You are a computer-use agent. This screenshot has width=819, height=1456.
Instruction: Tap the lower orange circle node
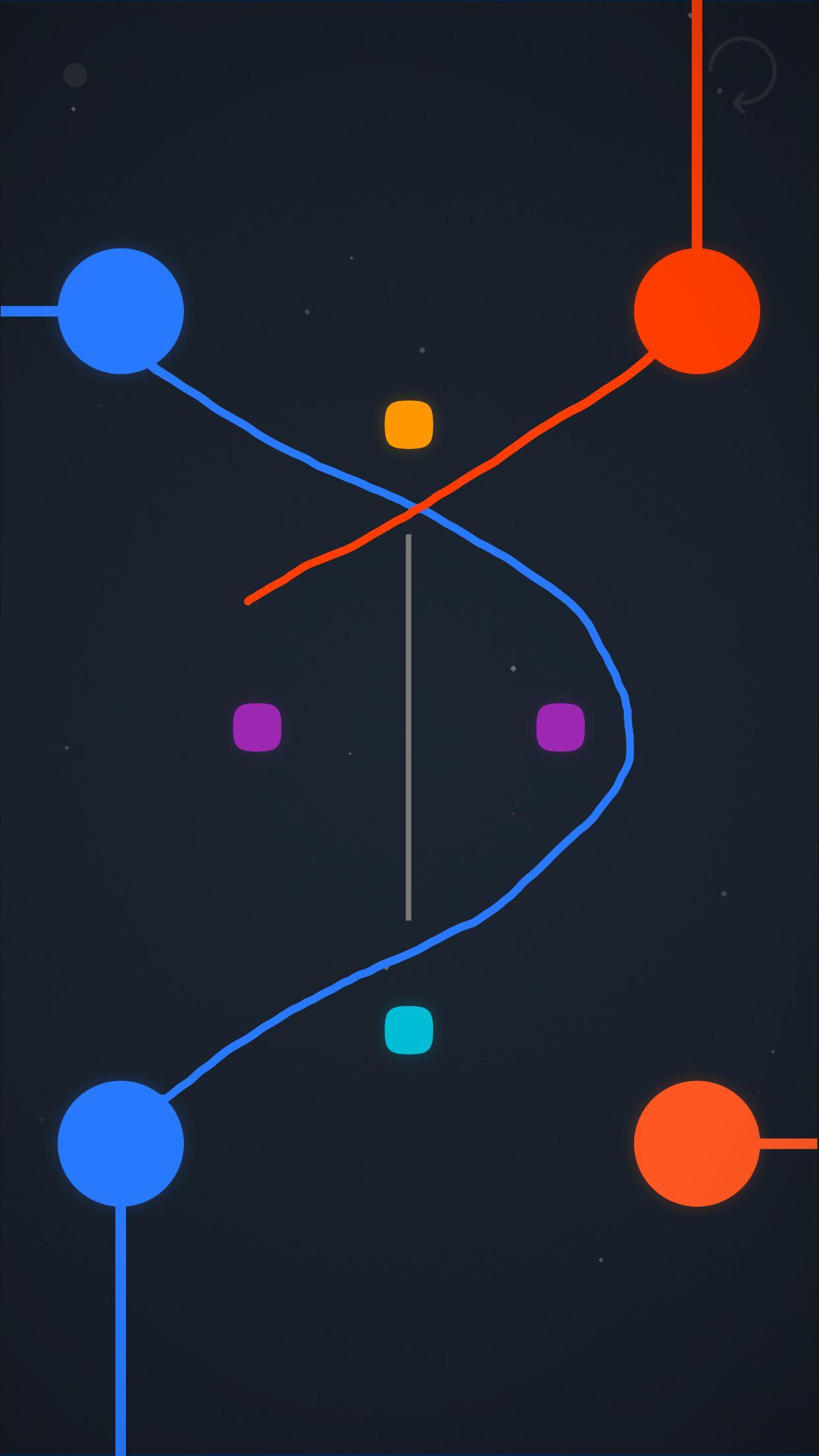click(697, 1143)
